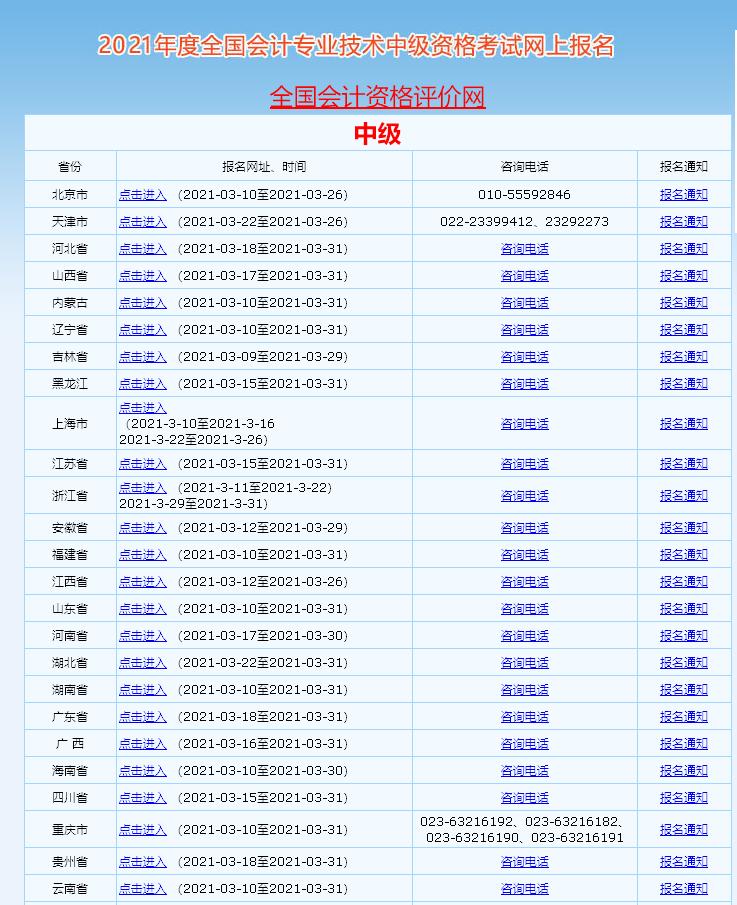Viewport: 737px width, 905px height.
Task: Open the 报名通知 for 海南省
Action: tap(682, 770)
